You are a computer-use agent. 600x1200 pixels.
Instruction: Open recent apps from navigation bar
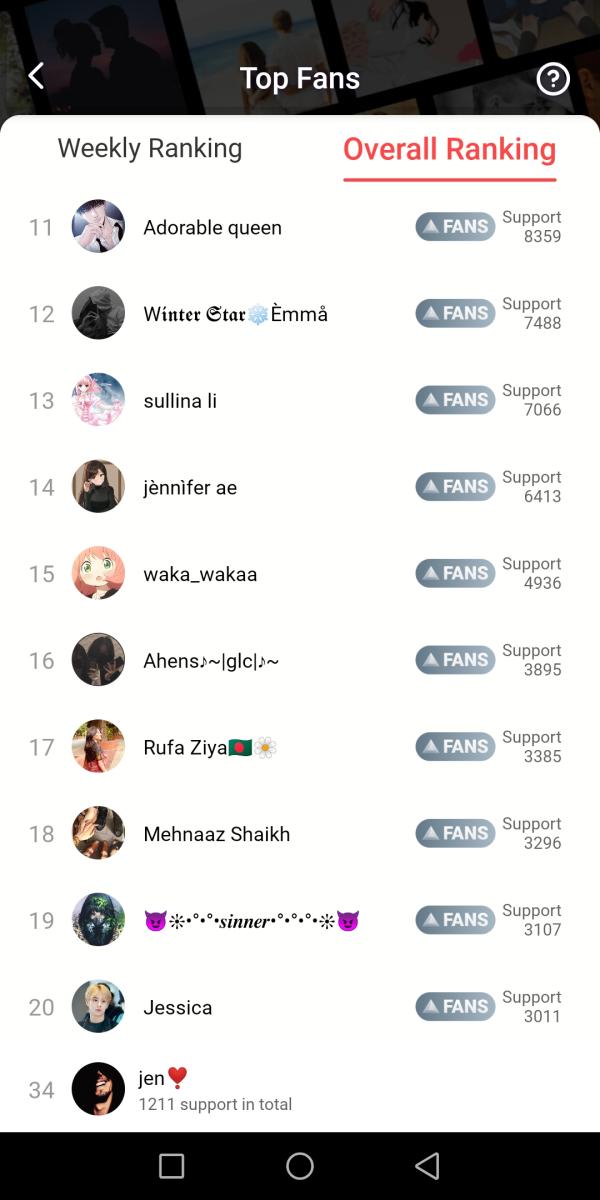(x=172, y=1166)
